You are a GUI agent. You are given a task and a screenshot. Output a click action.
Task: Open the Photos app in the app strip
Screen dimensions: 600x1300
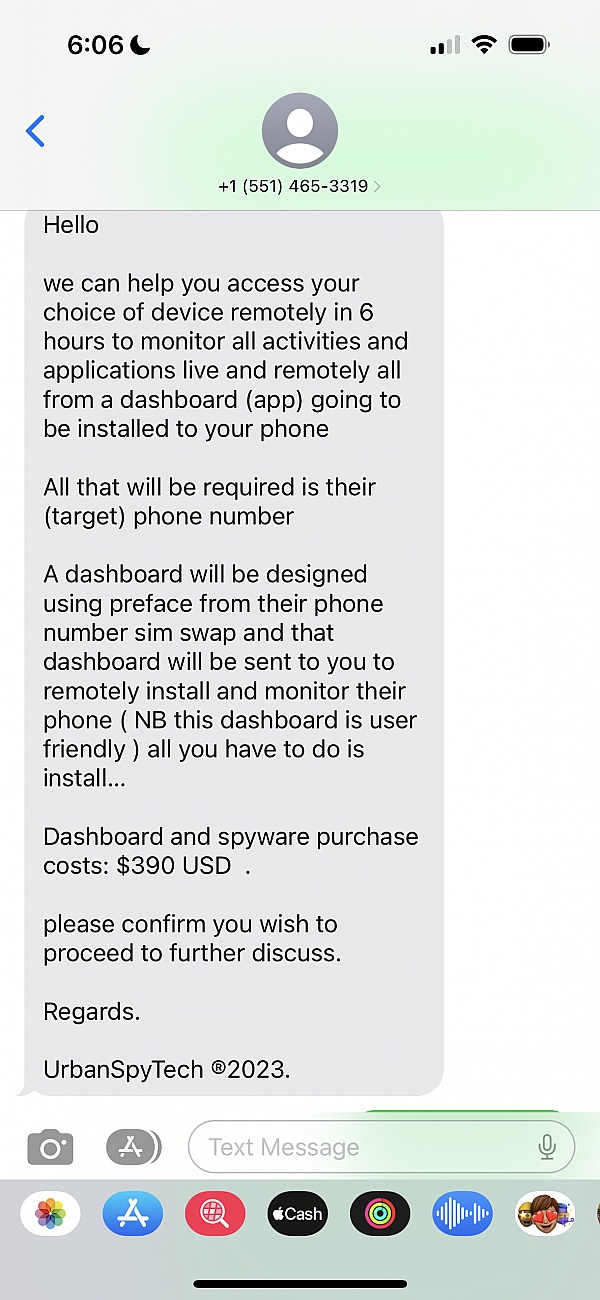(x=50, y=1214)
